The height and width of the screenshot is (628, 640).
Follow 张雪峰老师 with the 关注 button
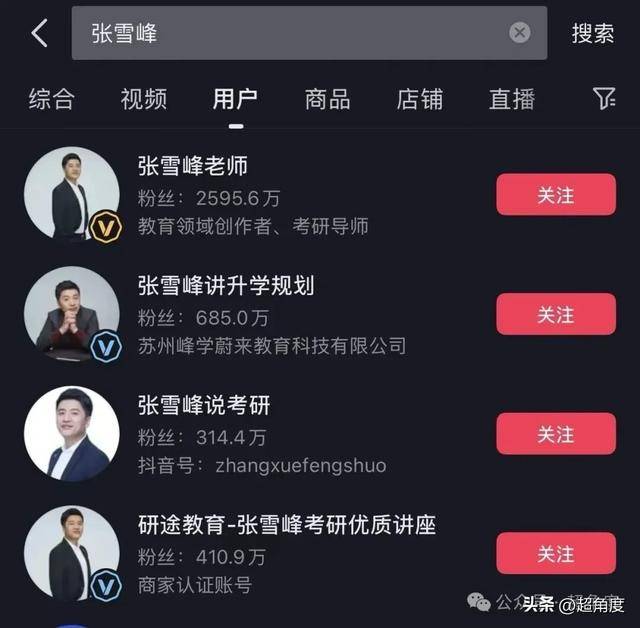pos(556,195)
